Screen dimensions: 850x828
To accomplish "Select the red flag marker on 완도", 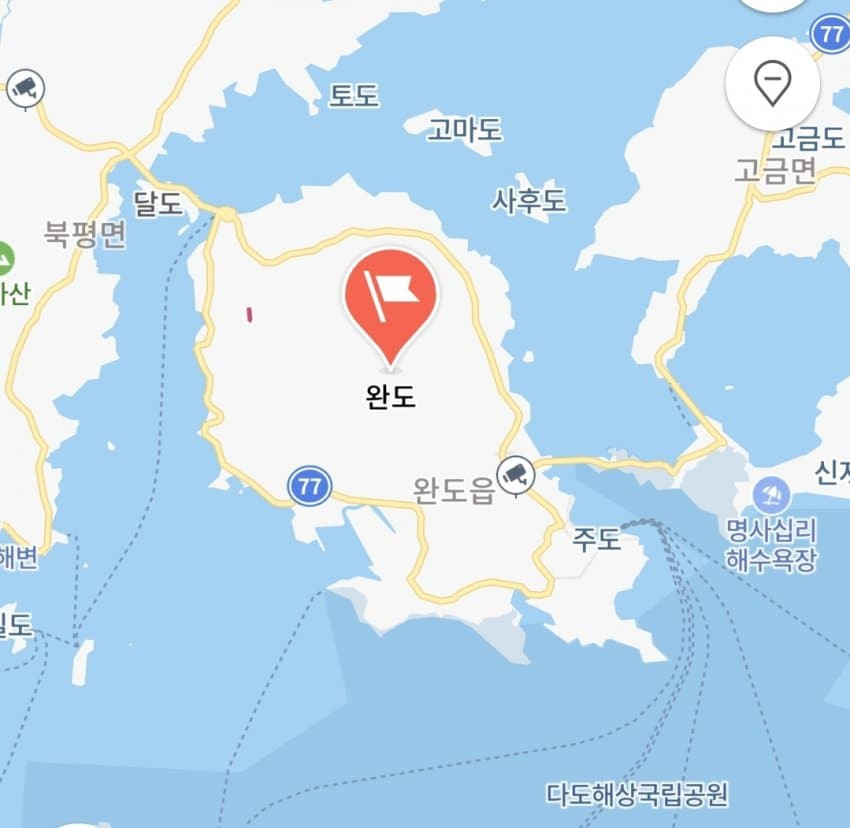I will click(391, 293).
